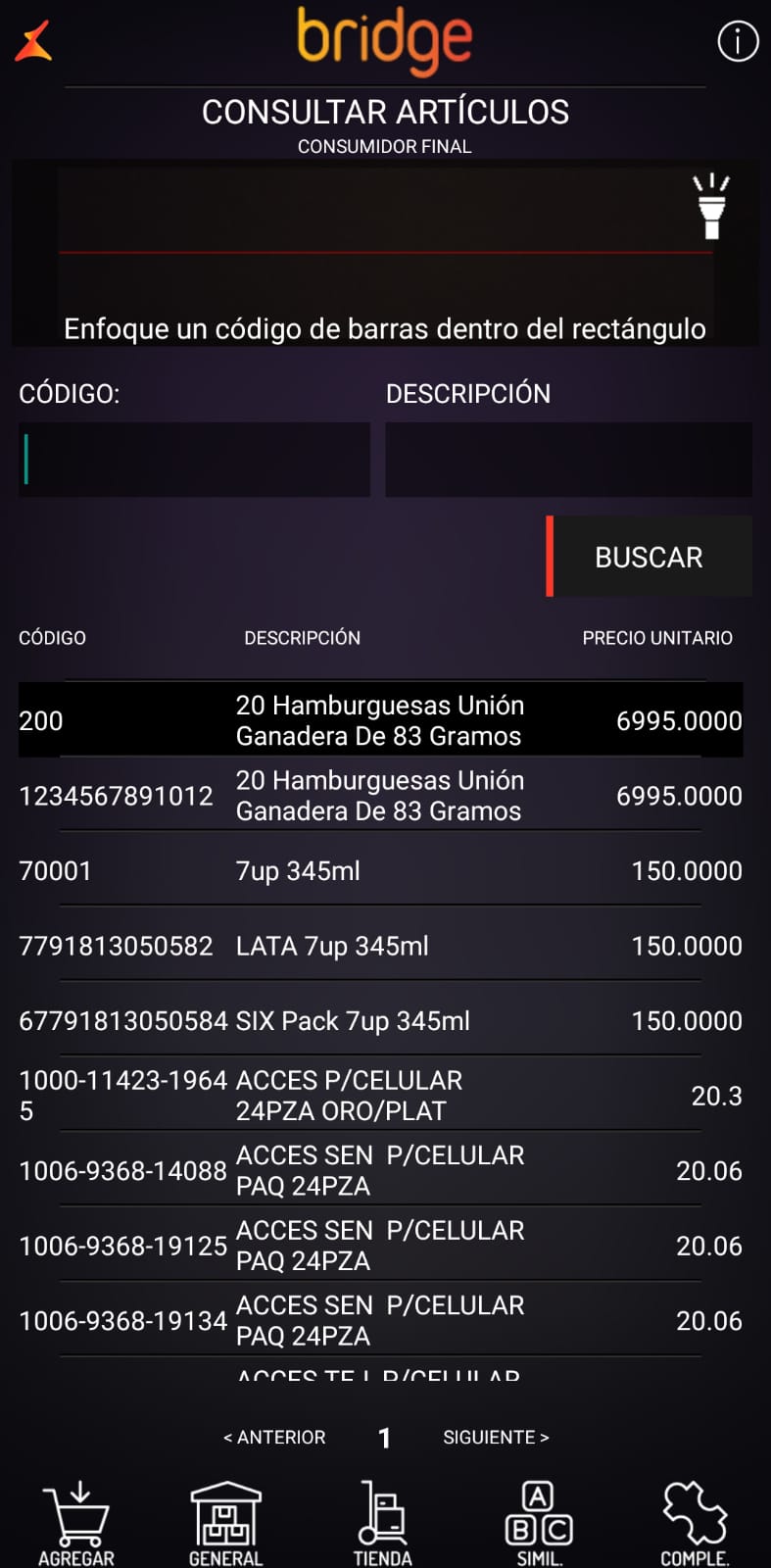Tap the Buscar button
The image size is (771, 1568).
coord(649,557)
